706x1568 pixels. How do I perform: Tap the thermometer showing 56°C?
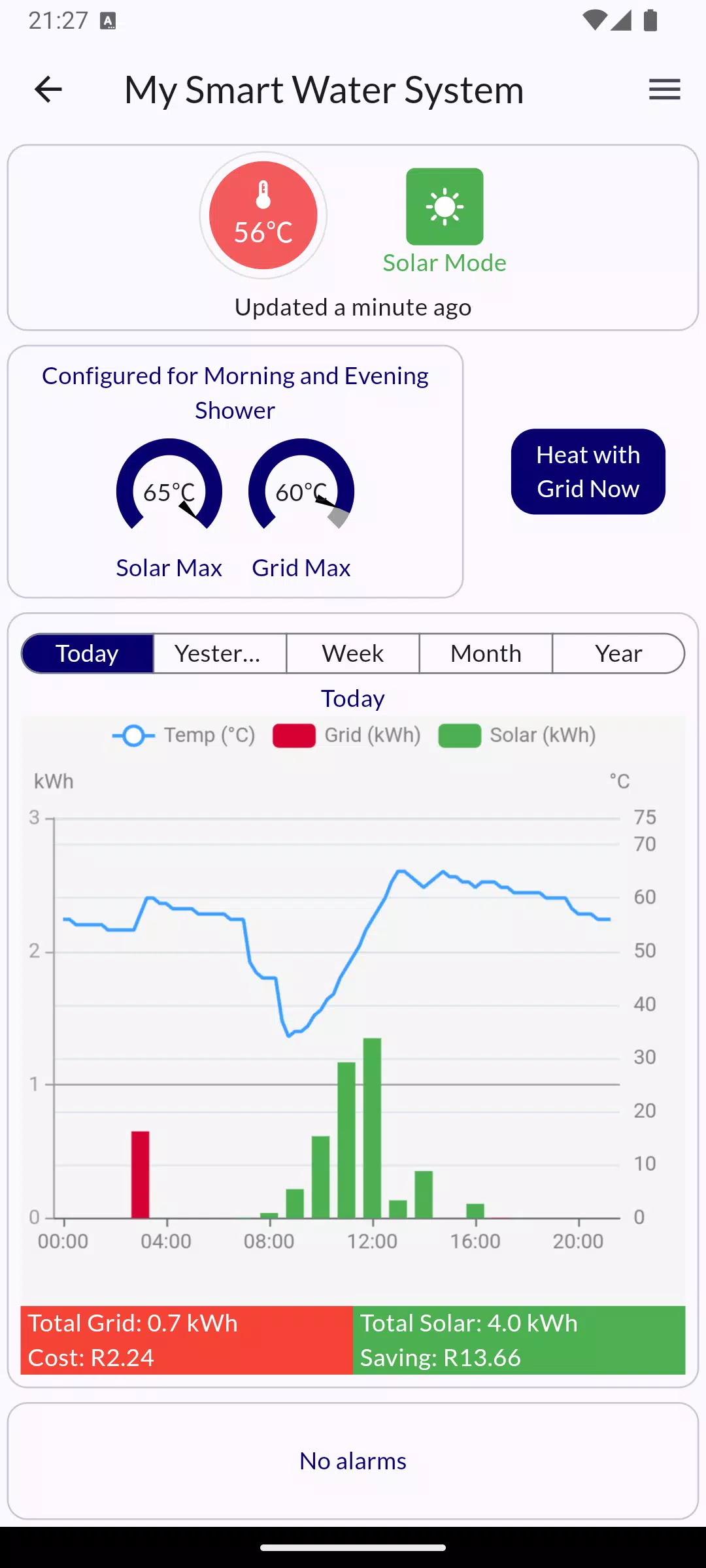click(x=263, y=216)
